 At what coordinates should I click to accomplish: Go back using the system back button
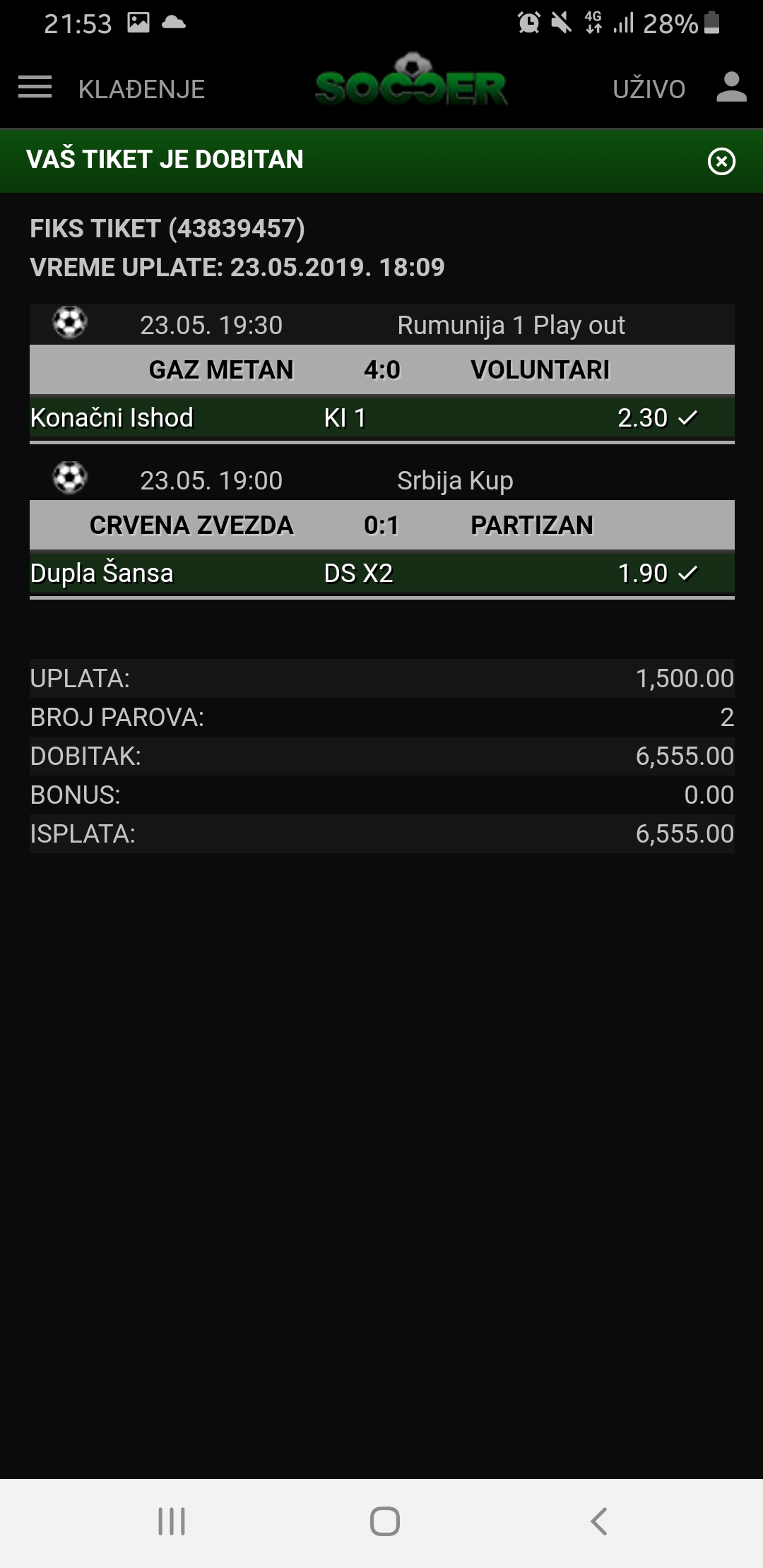598,1521
